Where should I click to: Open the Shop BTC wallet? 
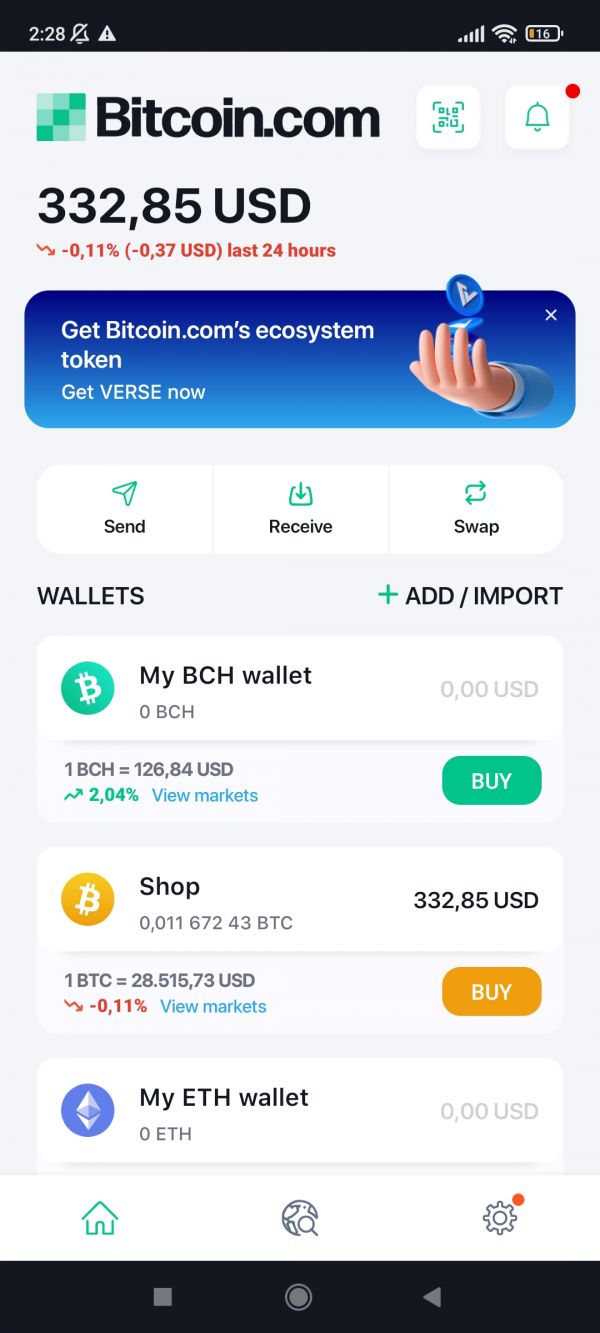300,900
